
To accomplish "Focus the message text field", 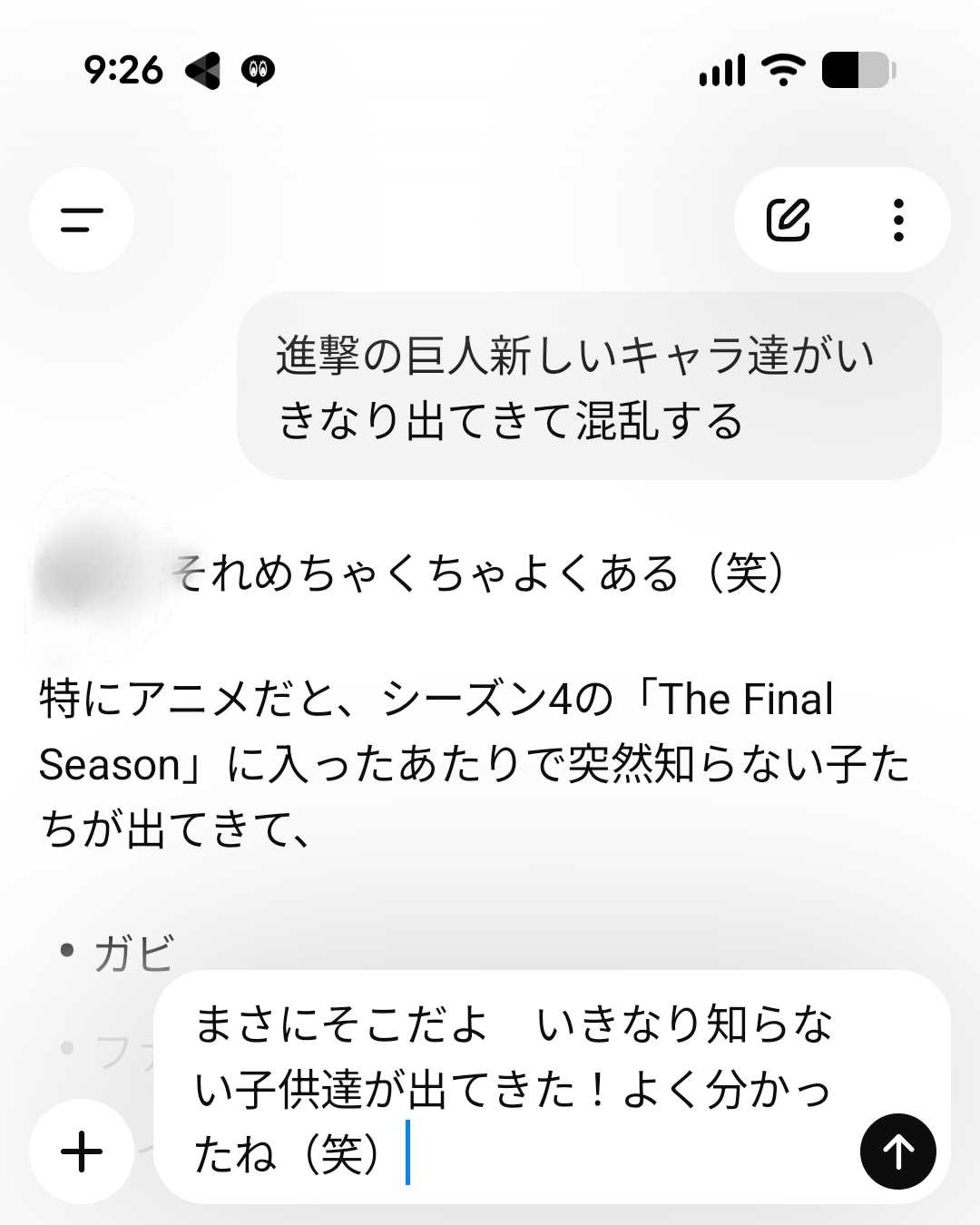I will tap(517, 1089).
